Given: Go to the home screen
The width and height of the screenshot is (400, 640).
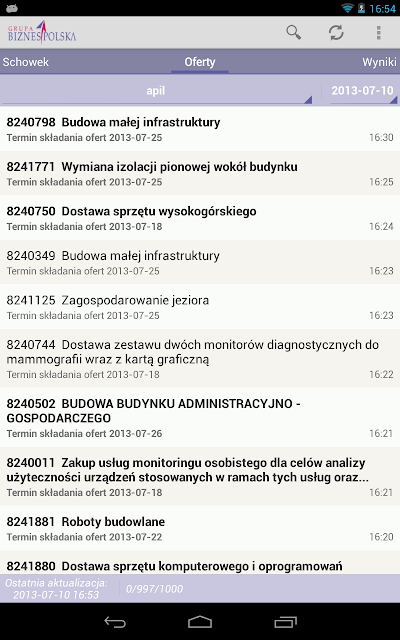Looking at the screenshot, I should click(200, 622).
